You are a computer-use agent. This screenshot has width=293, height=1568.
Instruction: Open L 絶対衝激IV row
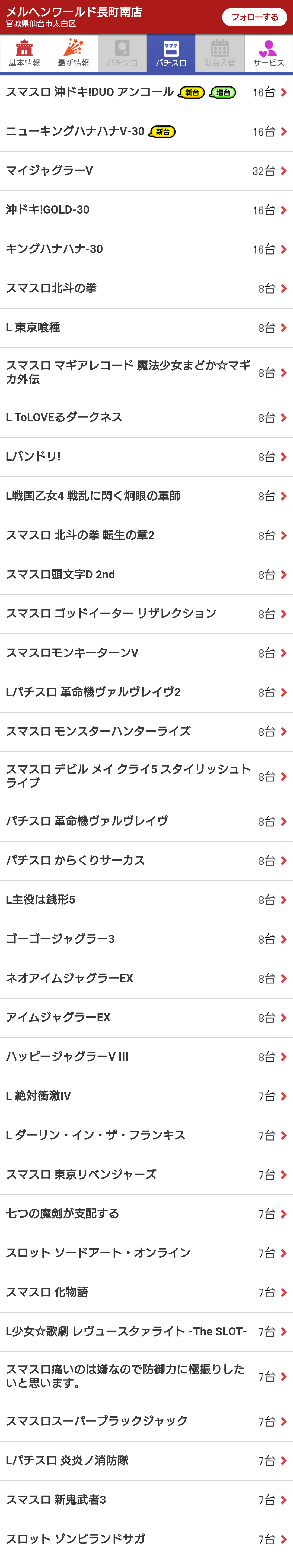click(146, 1096)
